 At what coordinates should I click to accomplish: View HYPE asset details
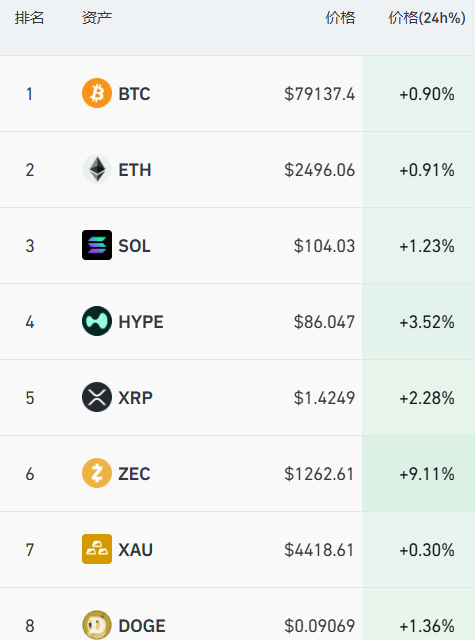[238, 322]
